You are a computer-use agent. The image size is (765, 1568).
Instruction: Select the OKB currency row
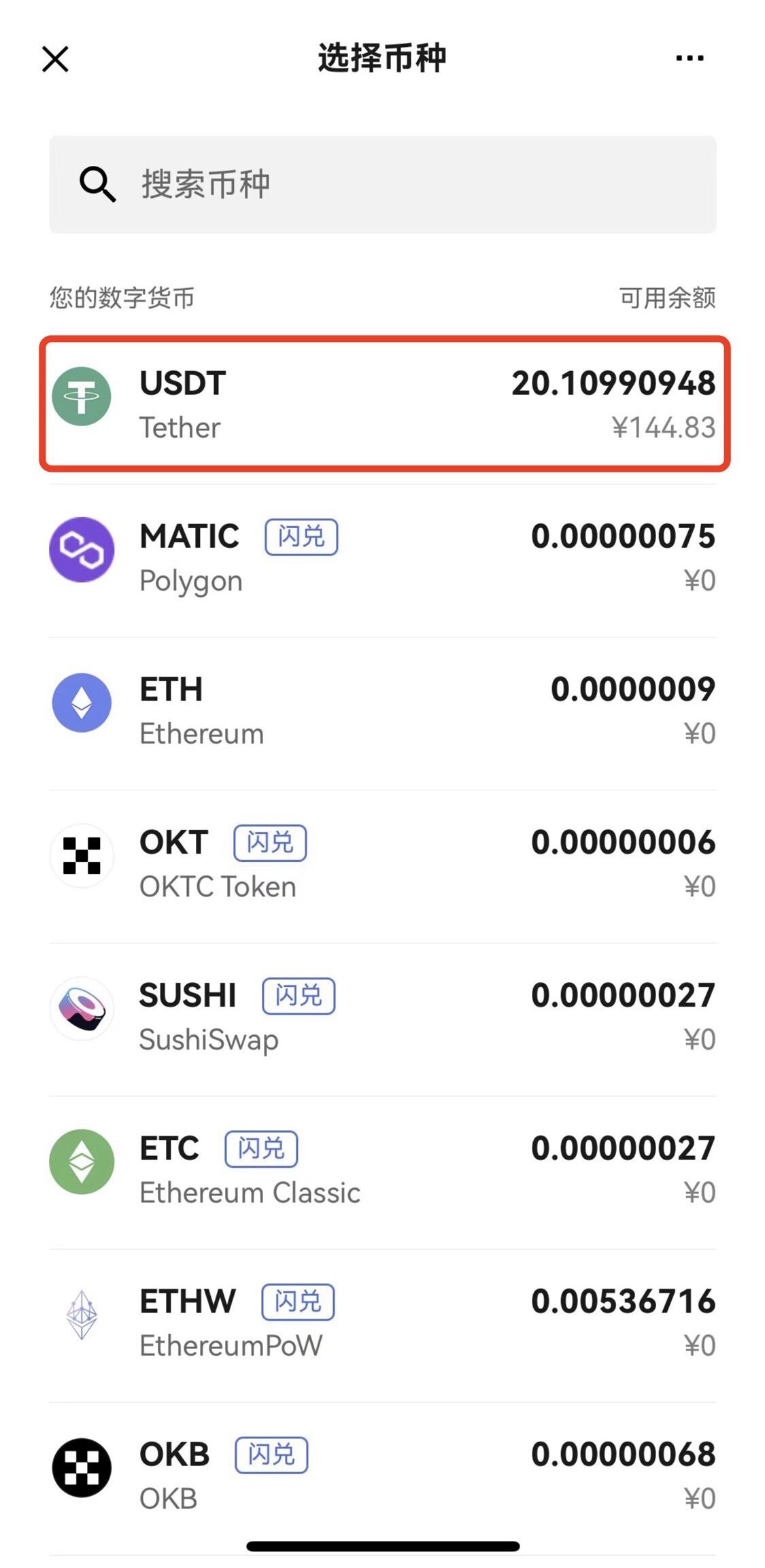coord(382,1475)
